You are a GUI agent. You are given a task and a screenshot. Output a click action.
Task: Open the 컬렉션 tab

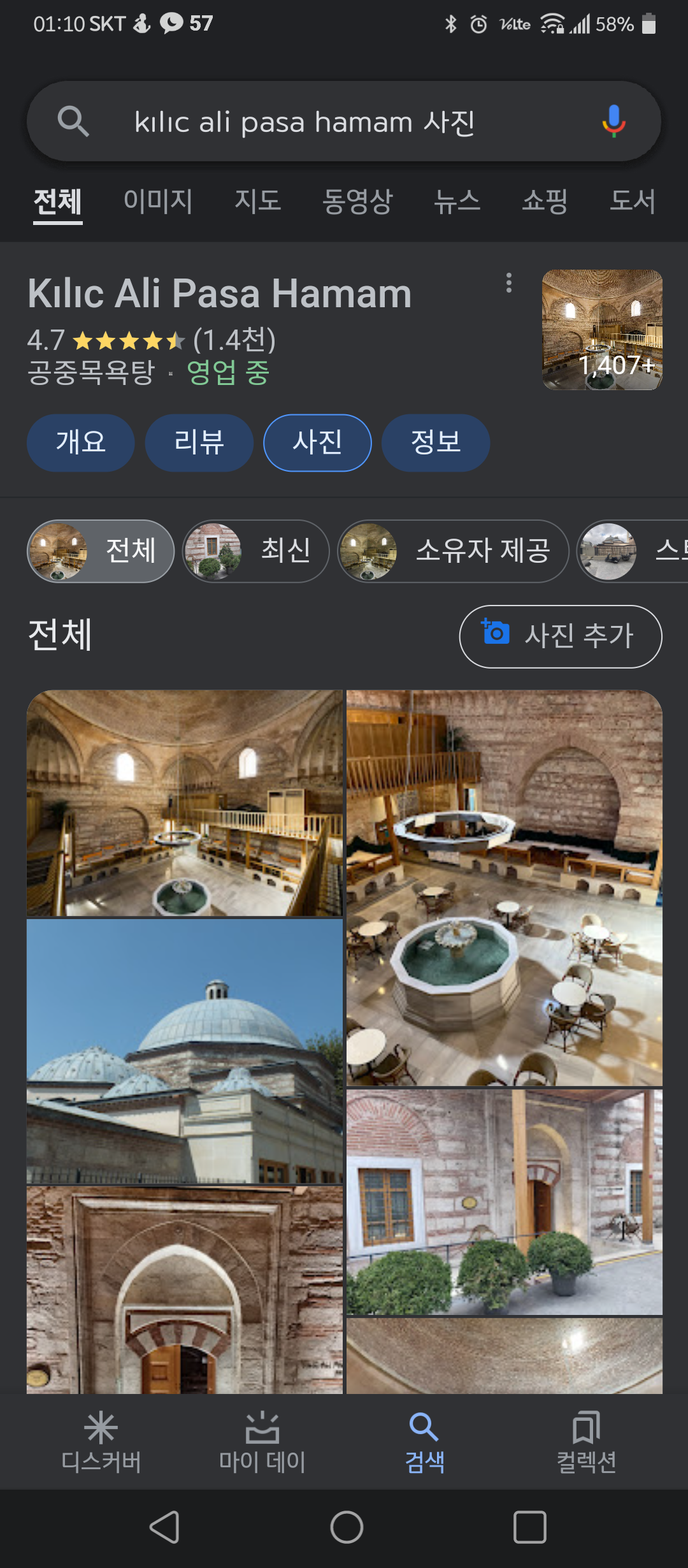[586, 1443]
